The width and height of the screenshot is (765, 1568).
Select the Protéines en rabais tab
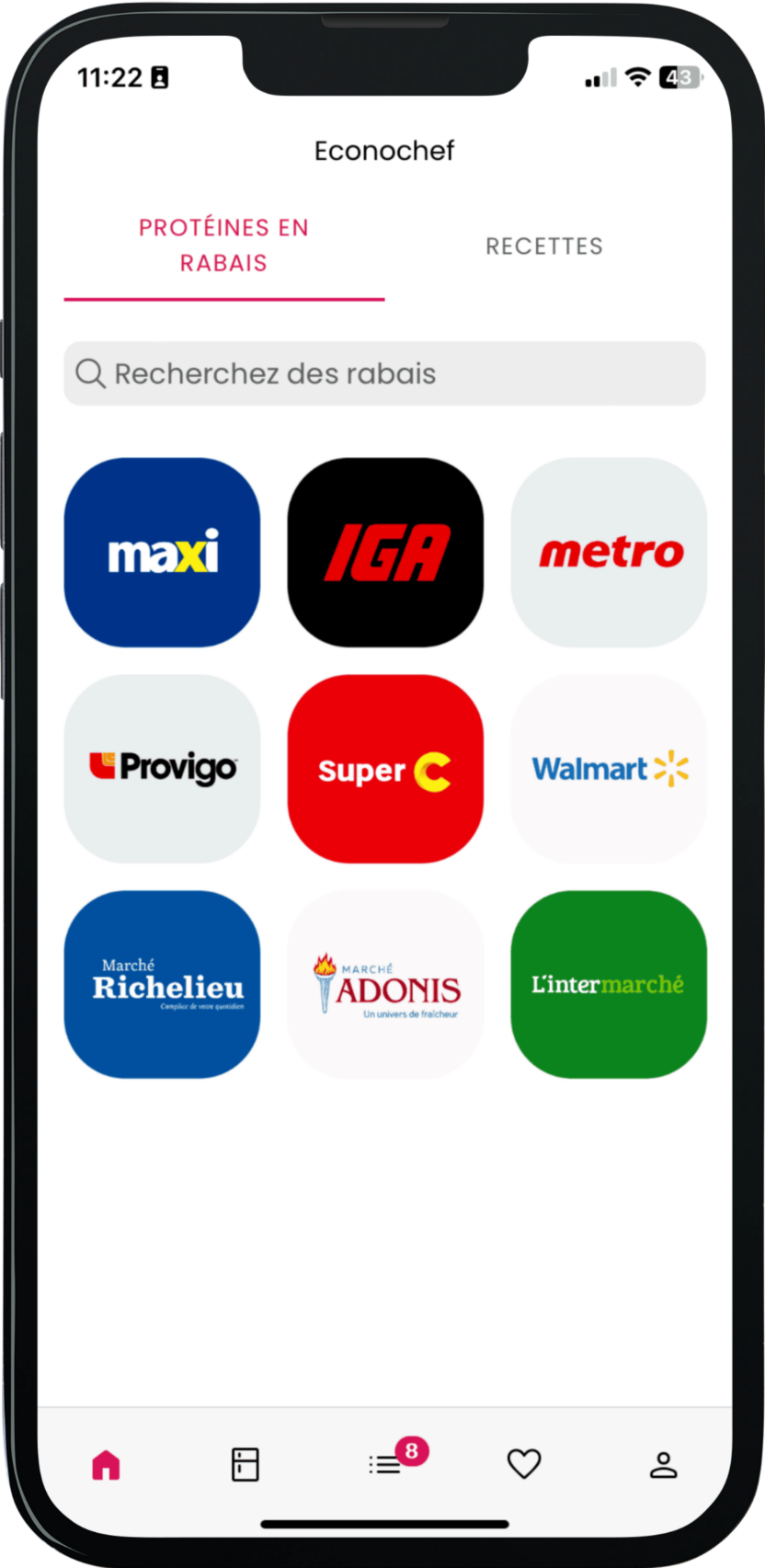[223, 245]
